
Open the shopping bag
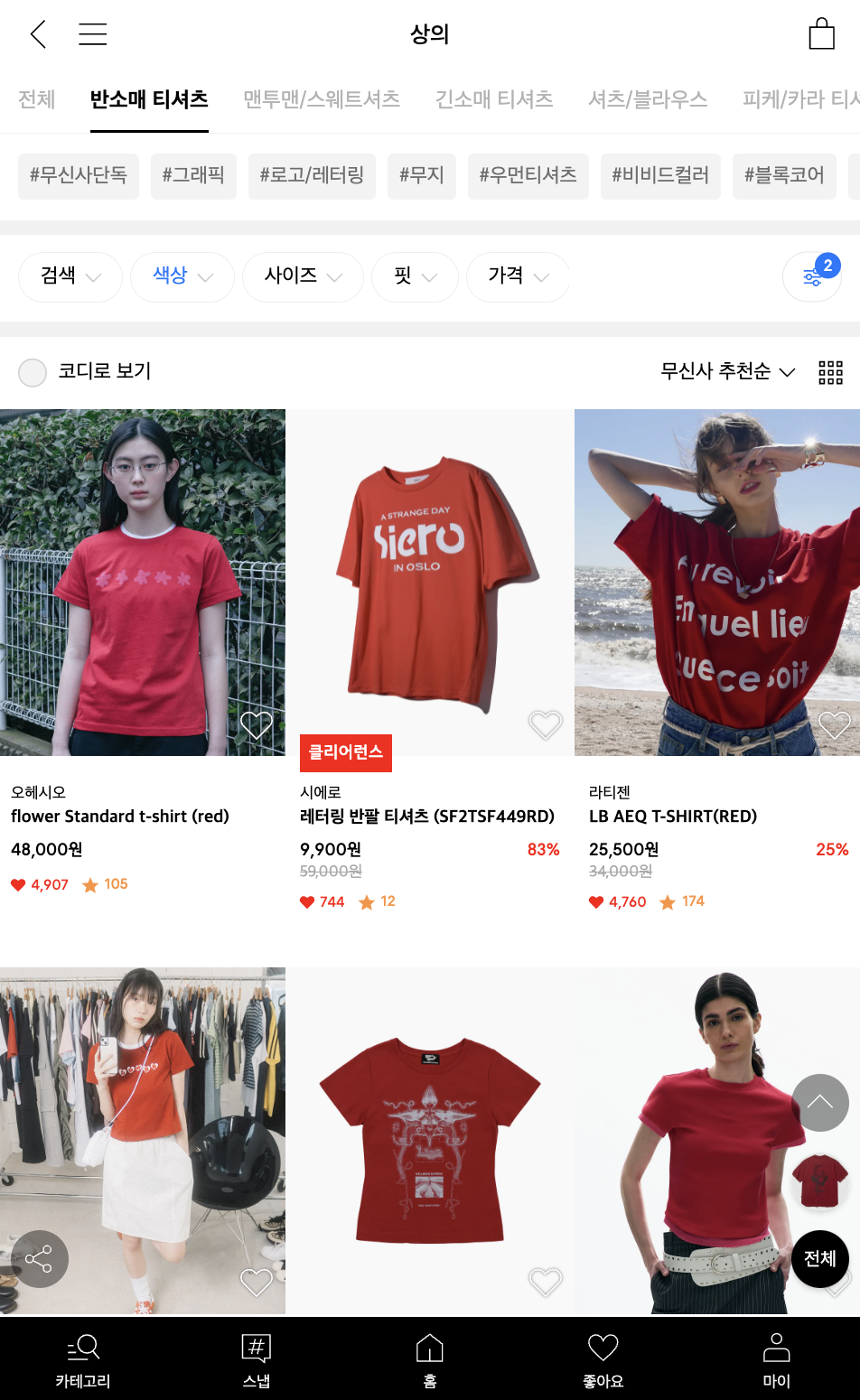click(x=821, y=34)
